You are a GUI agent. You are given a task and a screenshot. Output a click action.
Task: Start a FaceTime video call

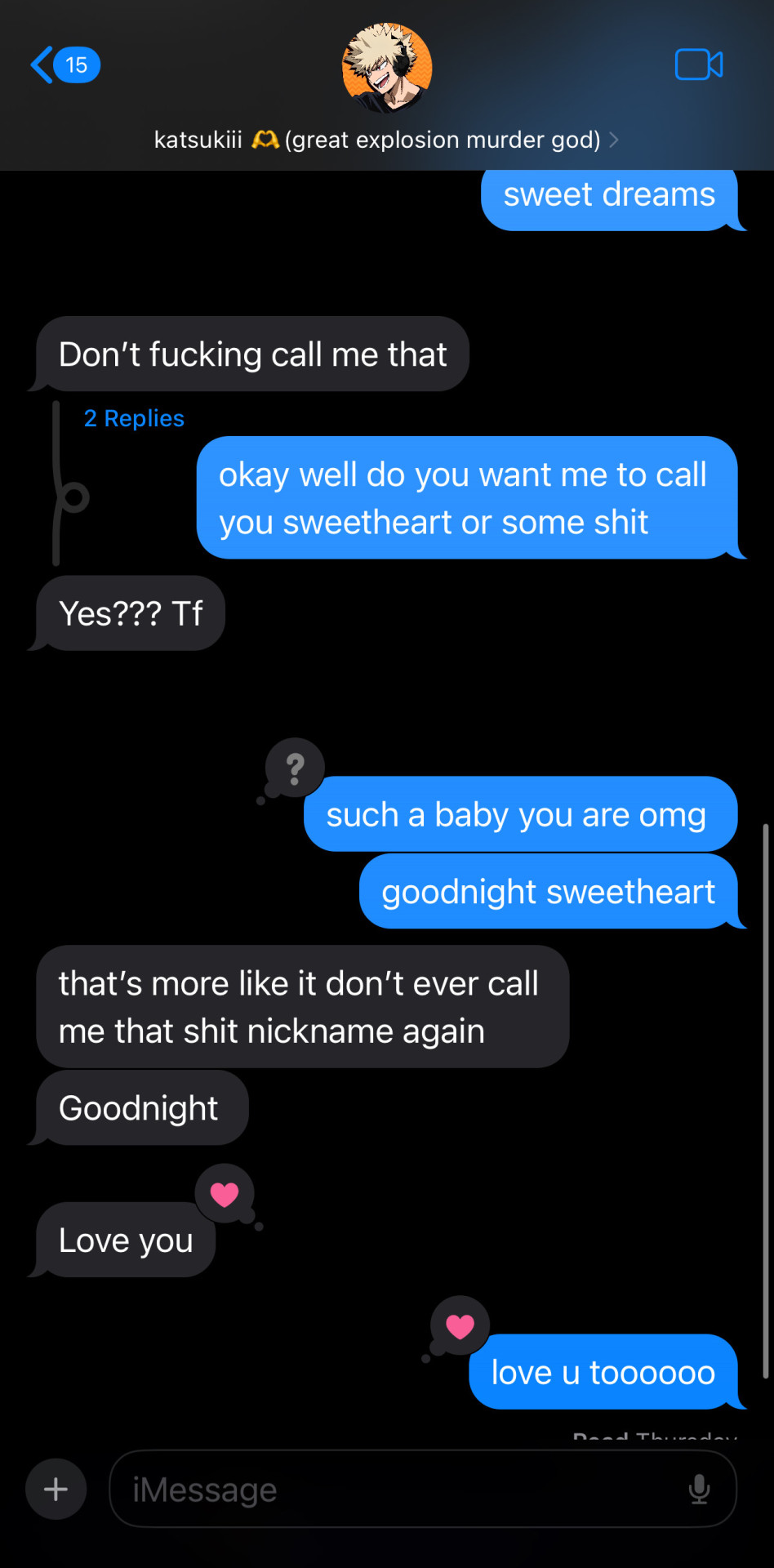coord(698,65)
